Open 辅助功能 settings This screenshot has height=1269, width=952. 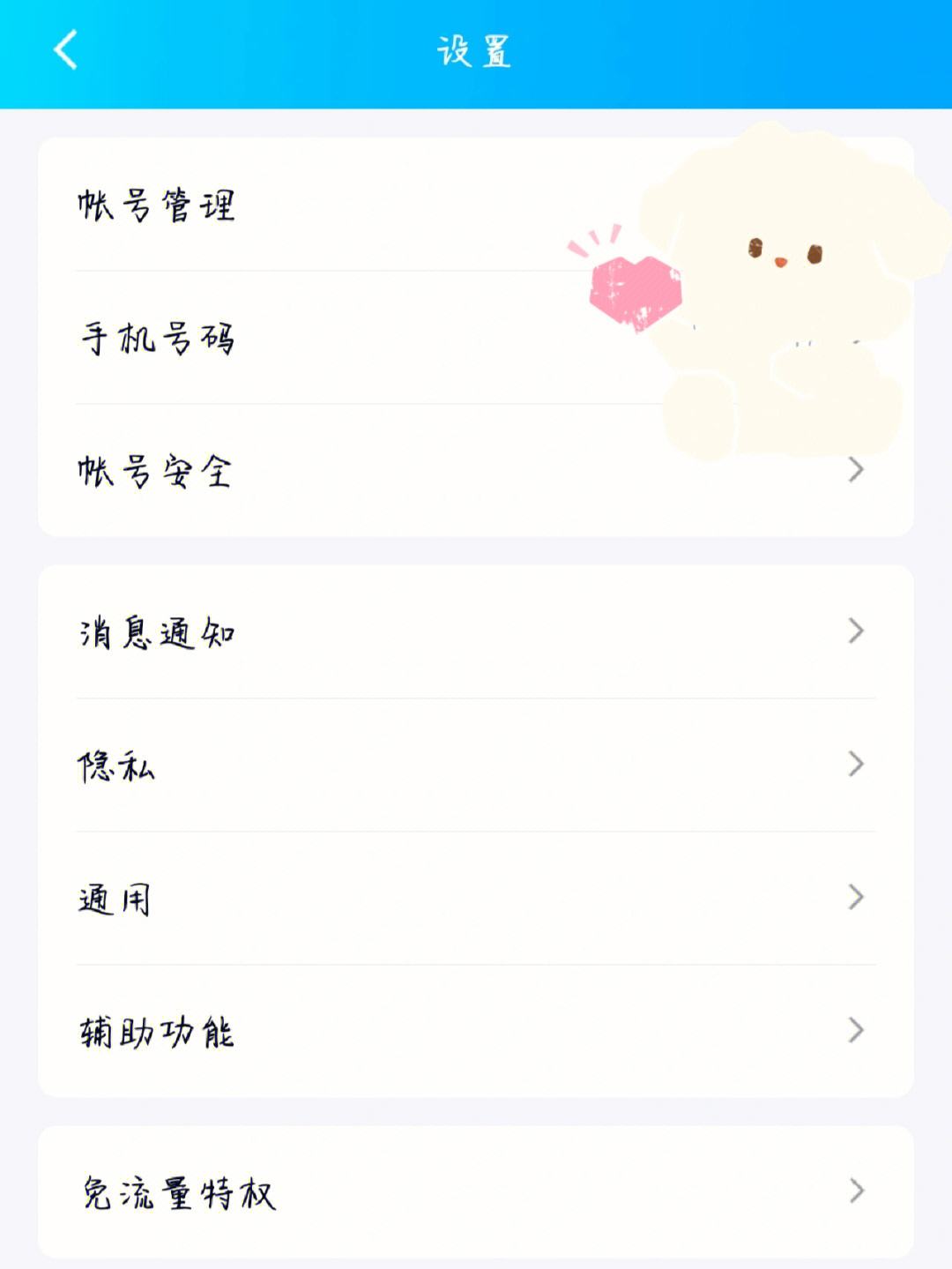coord(159,1031)
